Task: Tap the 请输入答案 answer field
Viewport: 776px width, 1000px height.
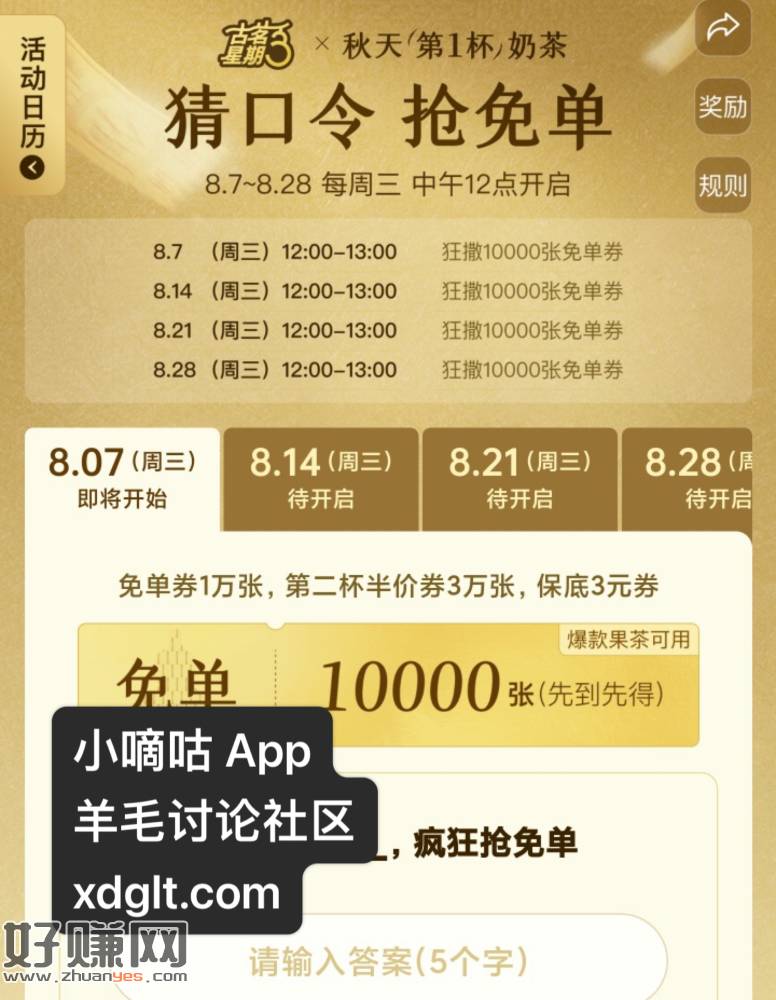Action: (388, 962)
